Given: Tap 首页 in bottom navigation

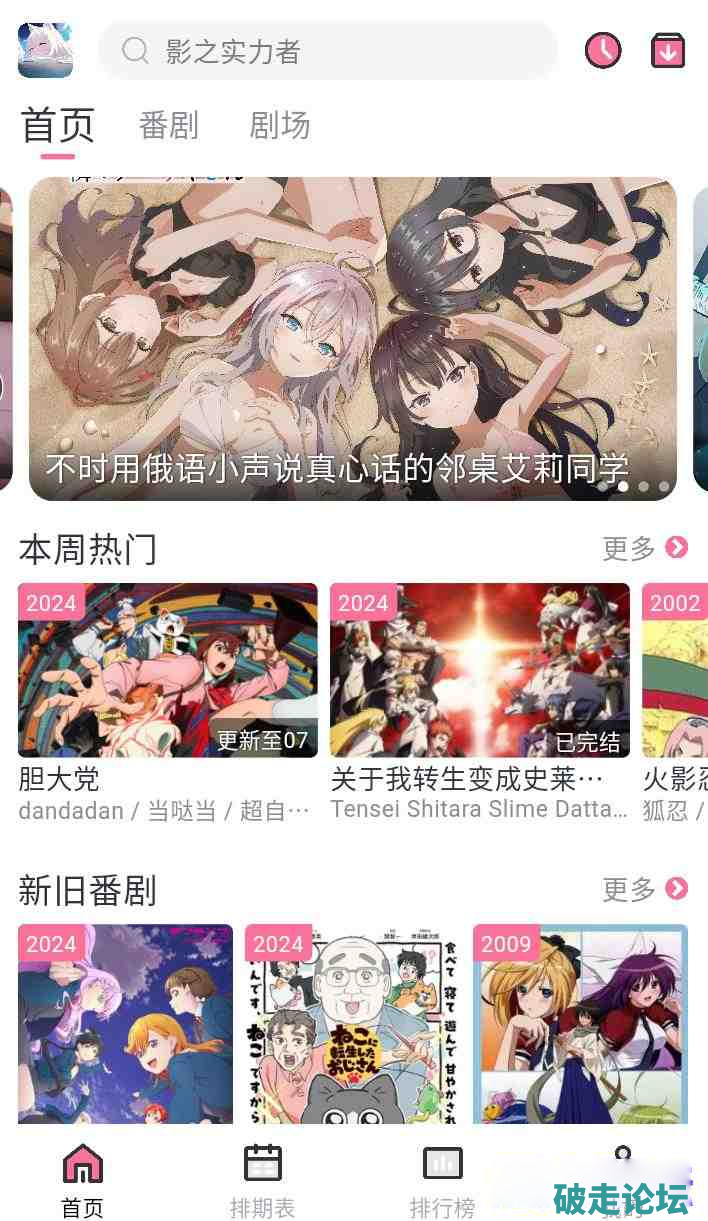Looking at the screenshot, I should [82, 1180].
